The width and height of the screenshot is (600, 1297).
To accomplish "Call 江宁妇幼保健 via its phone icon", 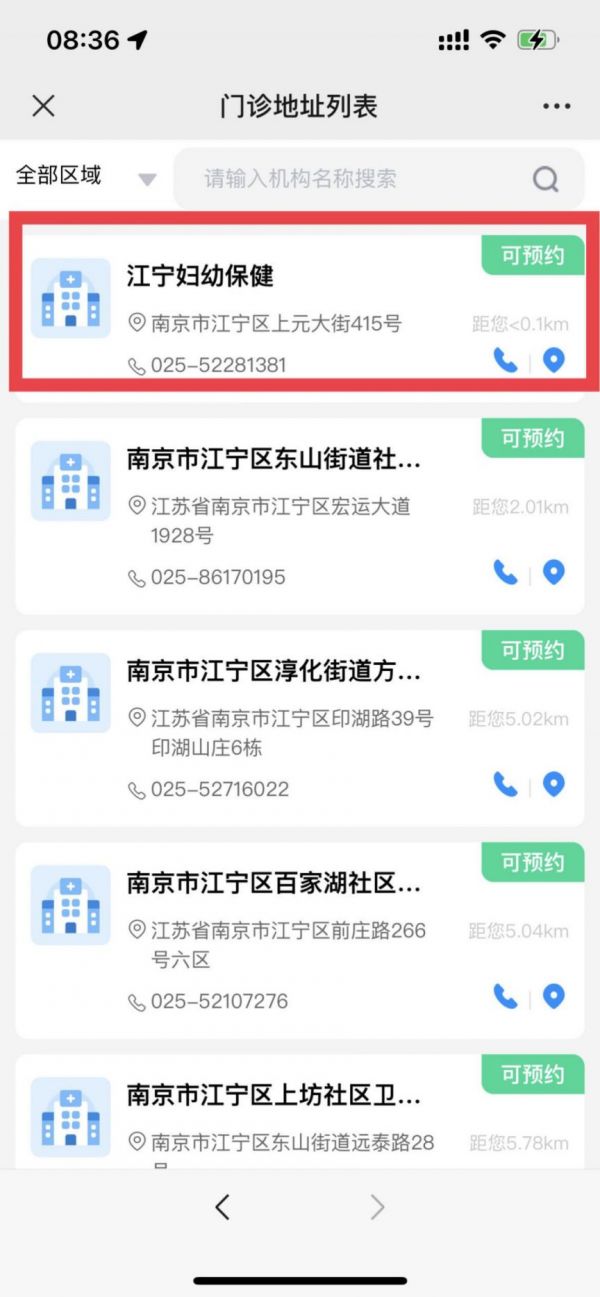I will [506, 360].
